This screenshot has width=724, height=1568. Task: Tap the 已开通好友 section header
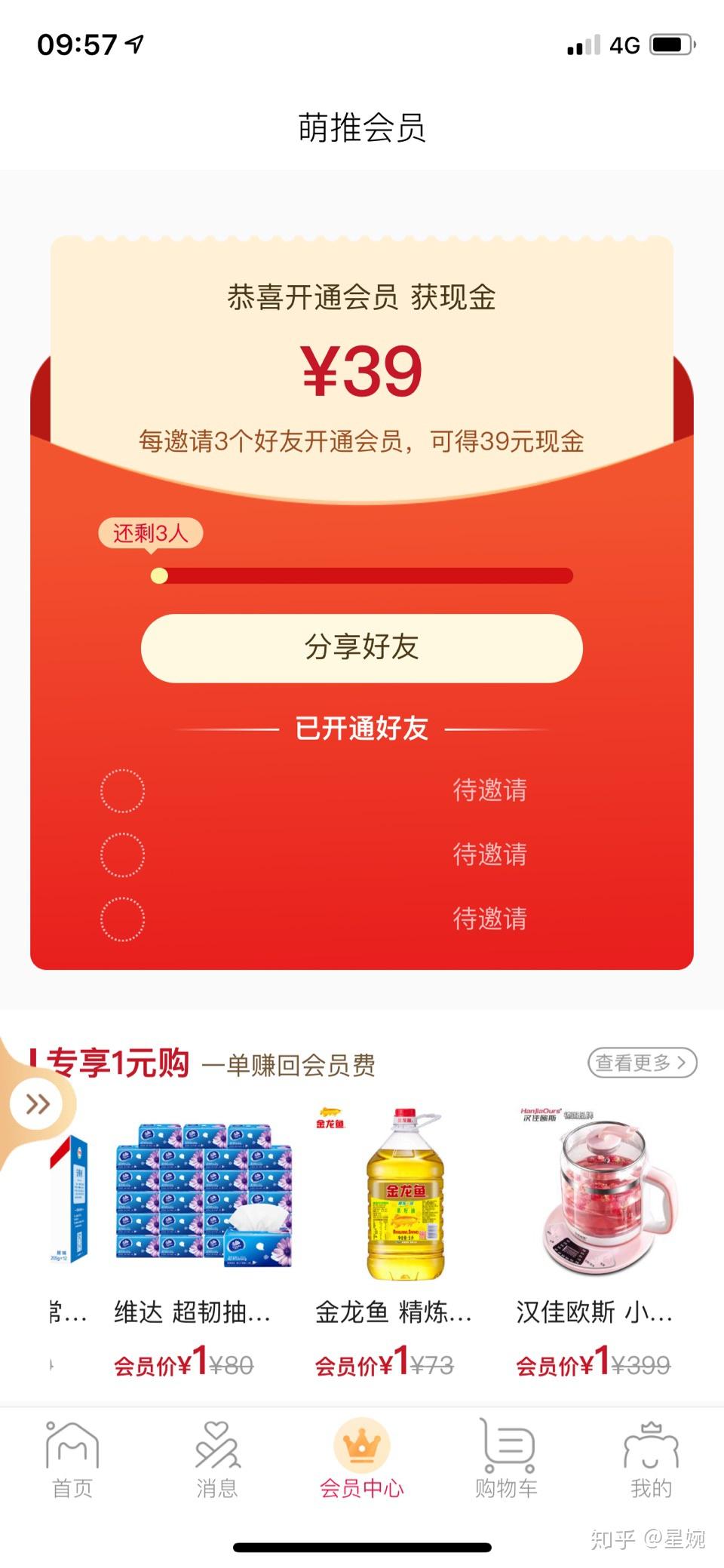coord(362,730)
